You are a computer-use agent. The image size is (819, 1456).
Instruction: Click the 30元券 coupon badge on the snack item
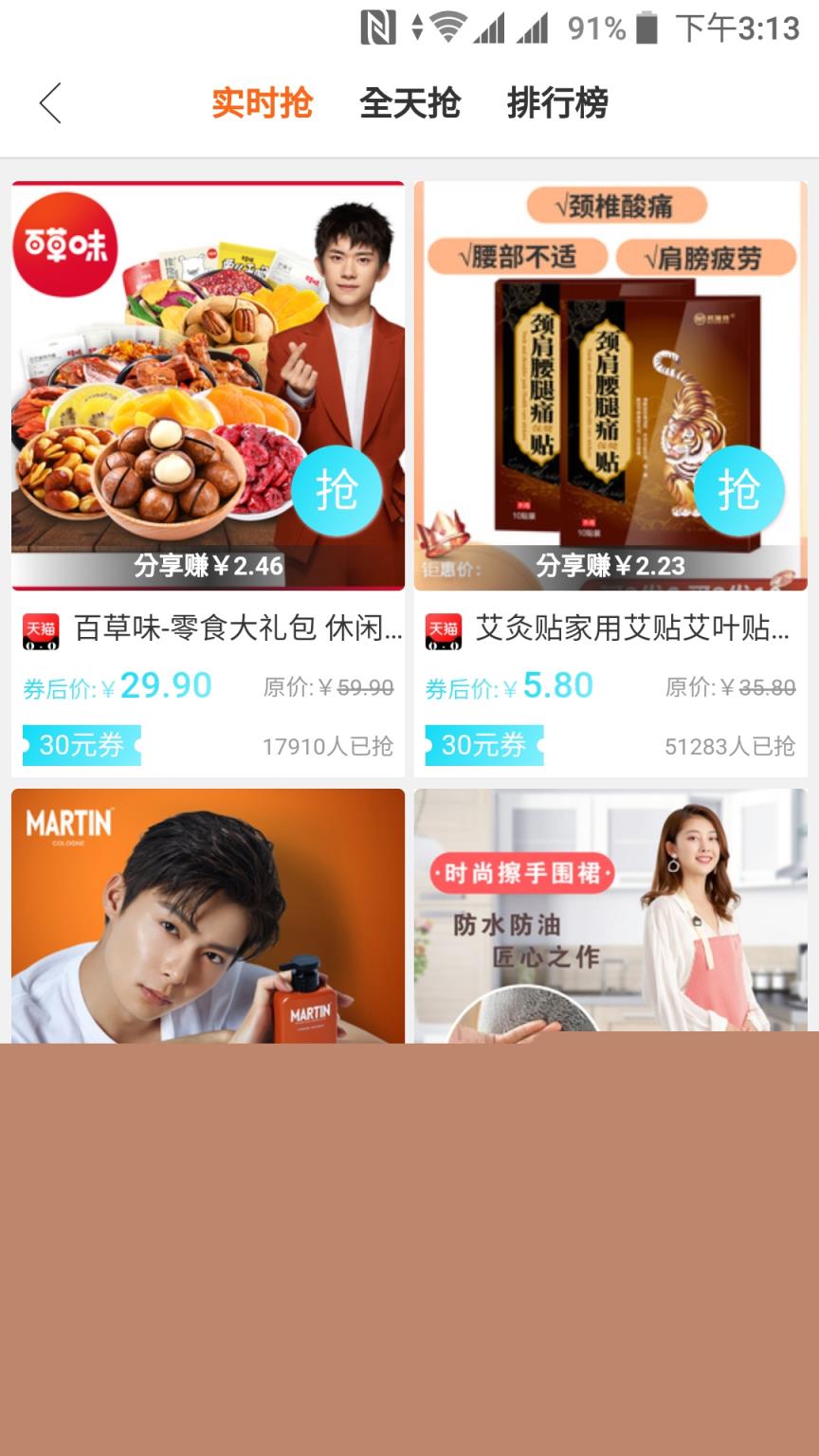(81, 747)
